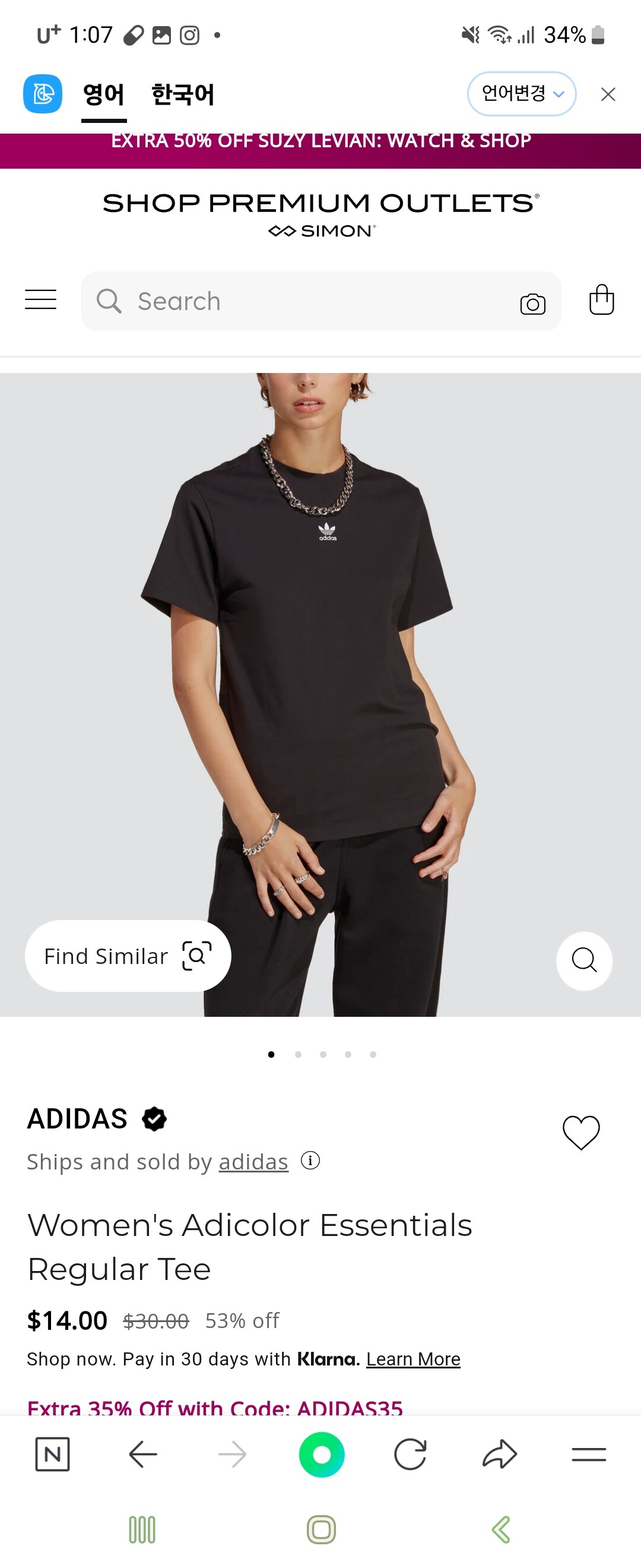Close the translation bar
Viewport: 641px width, 1568px height.
(608, 94)
